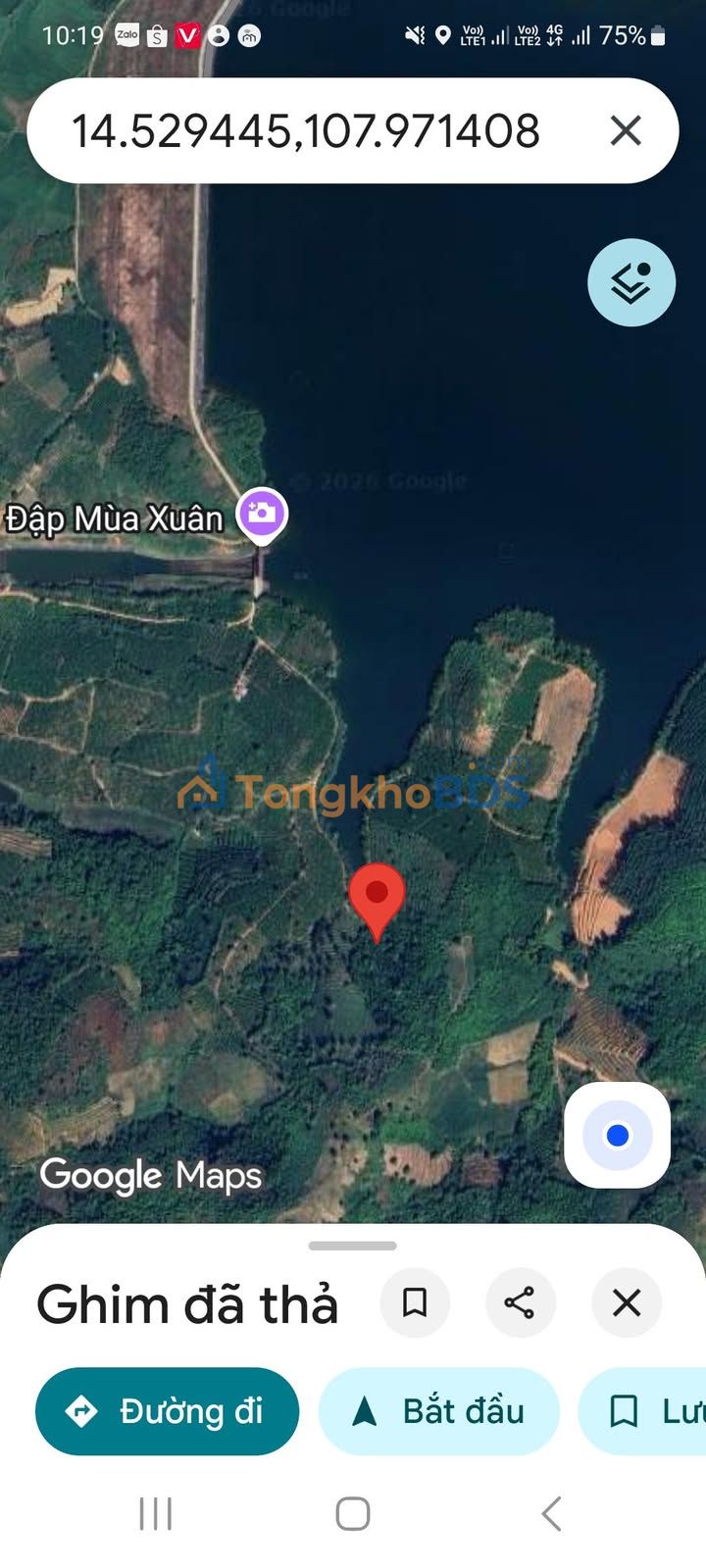Open recent apps from navigation bar
Image resolution: width=706 pixels, height=1568 pixels.
[156, 1513]
